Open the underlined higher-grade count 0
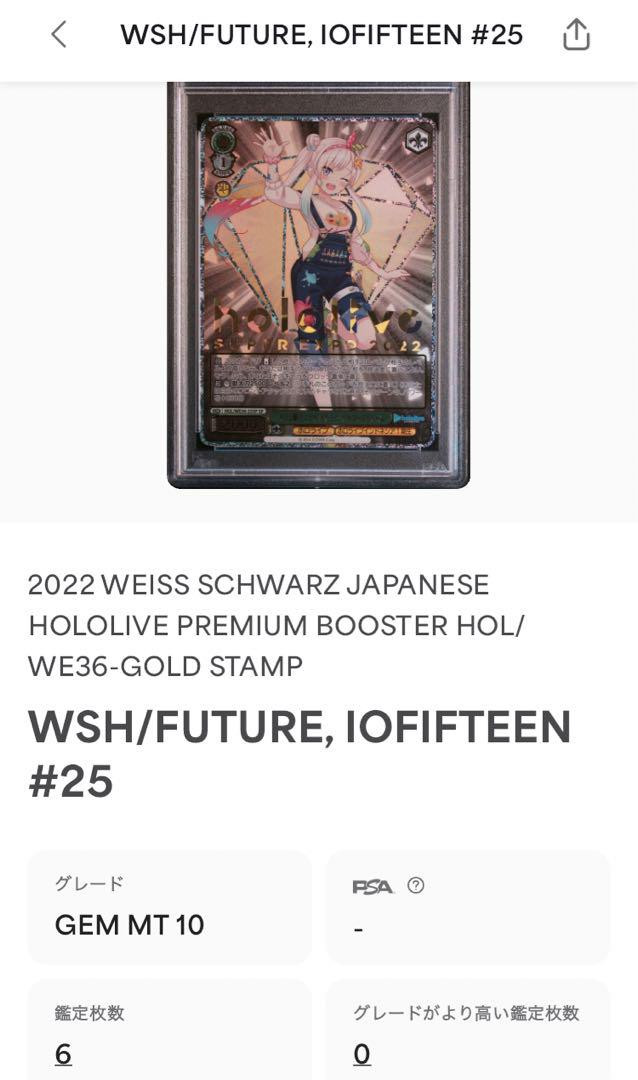Viewport: 638px width, 1080px height. click(x=362, y=1054)
